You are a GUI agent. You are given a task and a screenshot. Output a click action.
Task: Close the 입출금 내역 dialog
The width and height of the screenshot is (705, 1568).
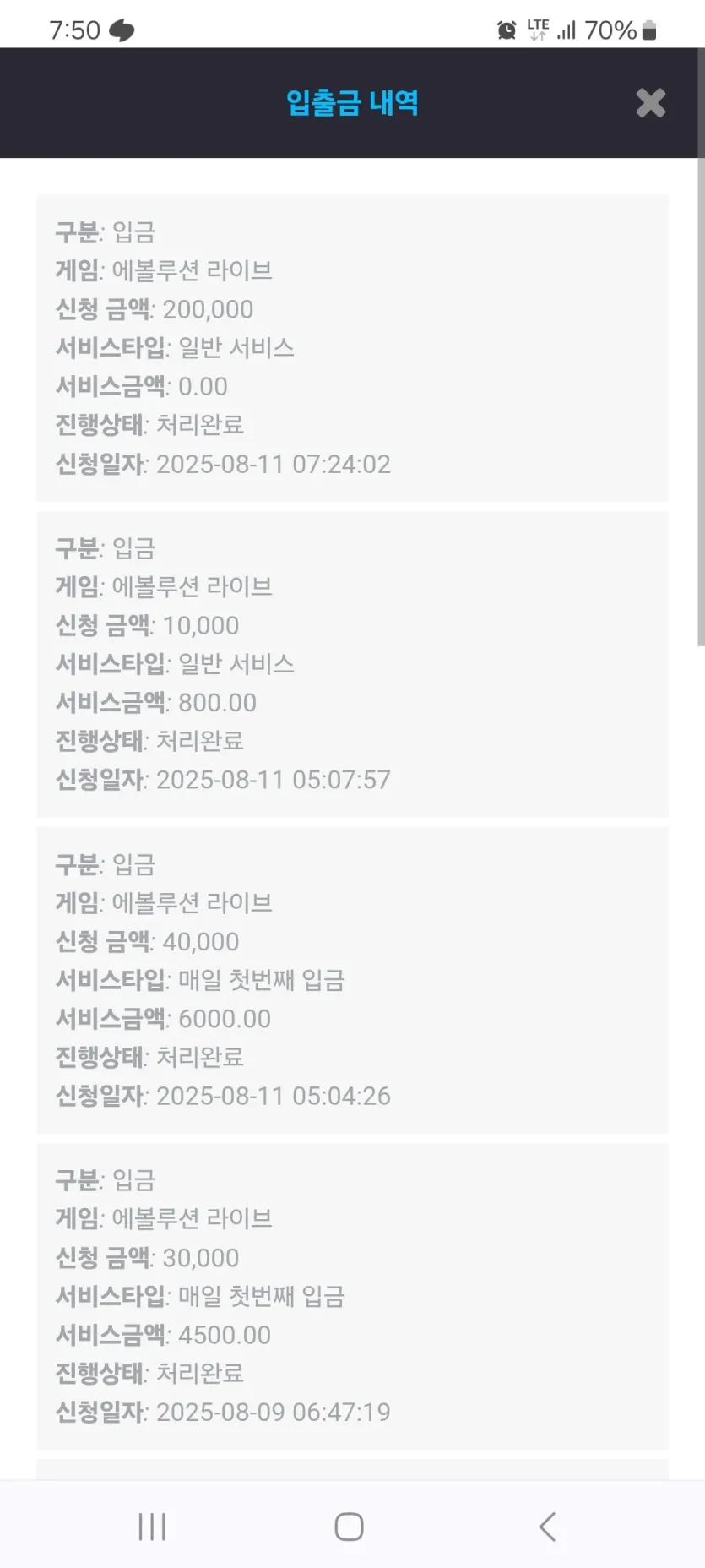click(x=650, y=103)
